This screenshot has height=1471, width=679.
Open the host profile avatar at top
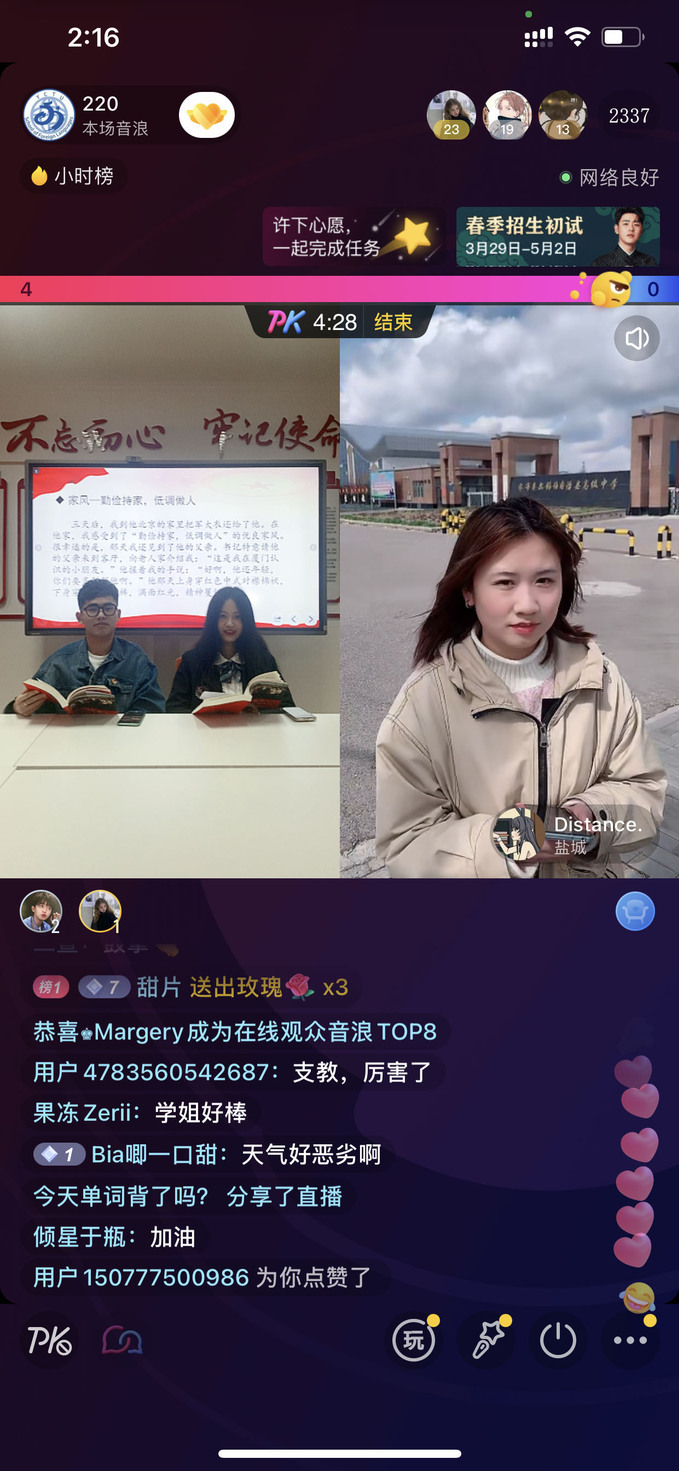pos(49,116)
